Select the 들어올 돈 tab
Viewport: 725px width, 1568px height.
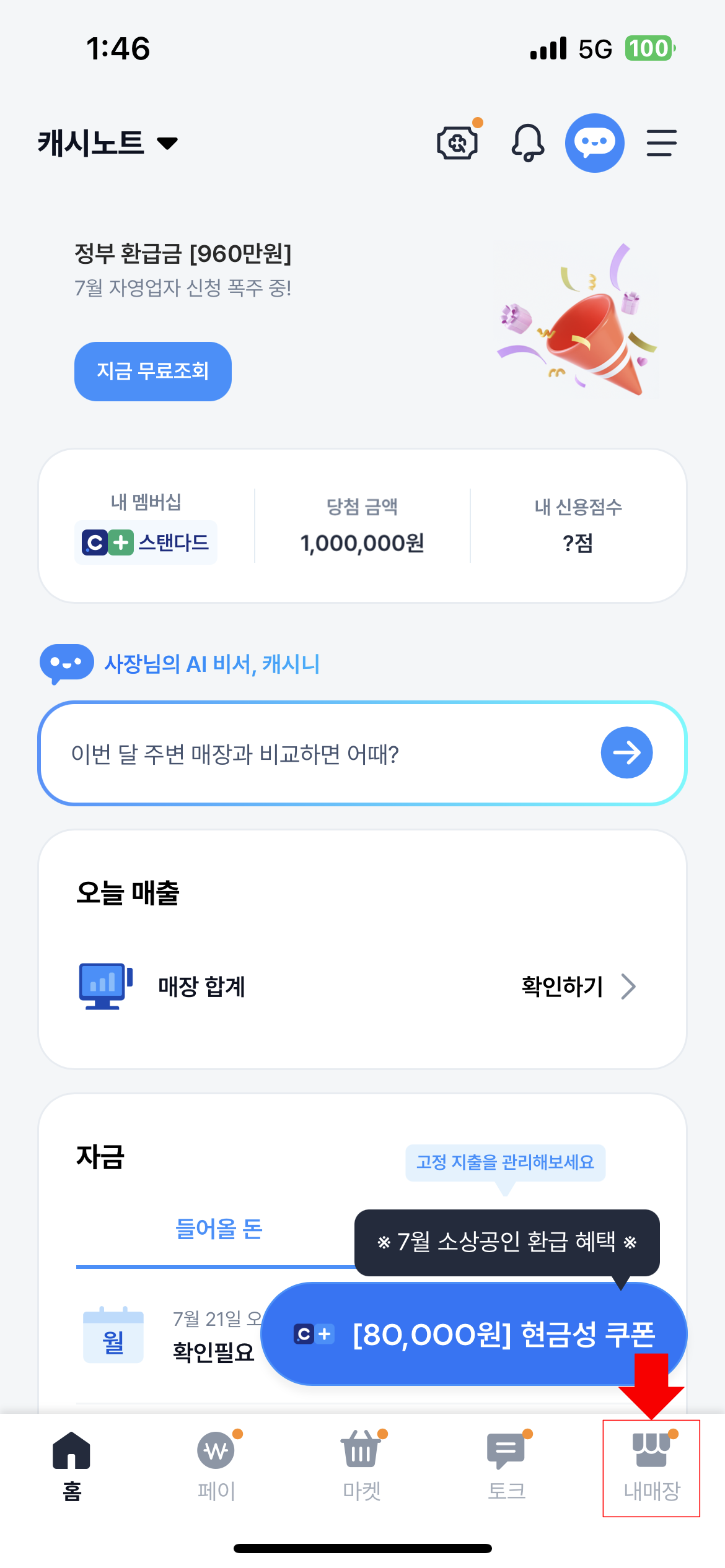(x=219, y=1229)
